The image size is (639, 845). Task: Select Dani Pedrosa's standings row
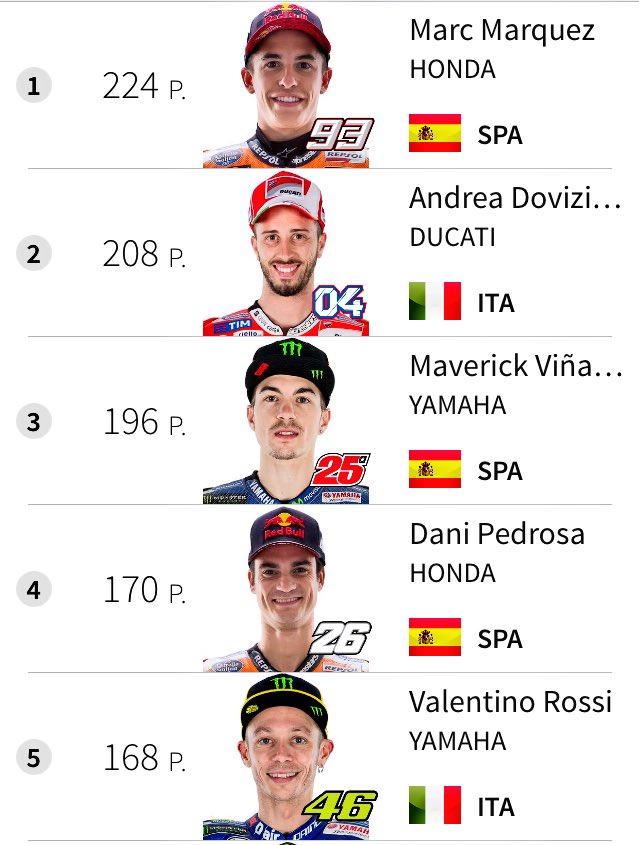point(496,534)
